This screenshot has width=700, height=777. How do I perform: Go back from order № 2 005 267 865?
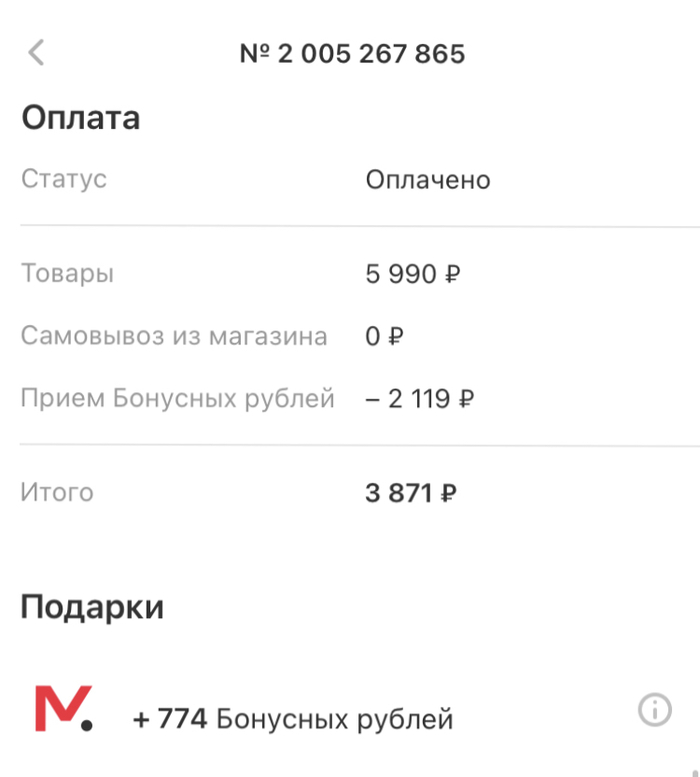(x=37, y=53)
